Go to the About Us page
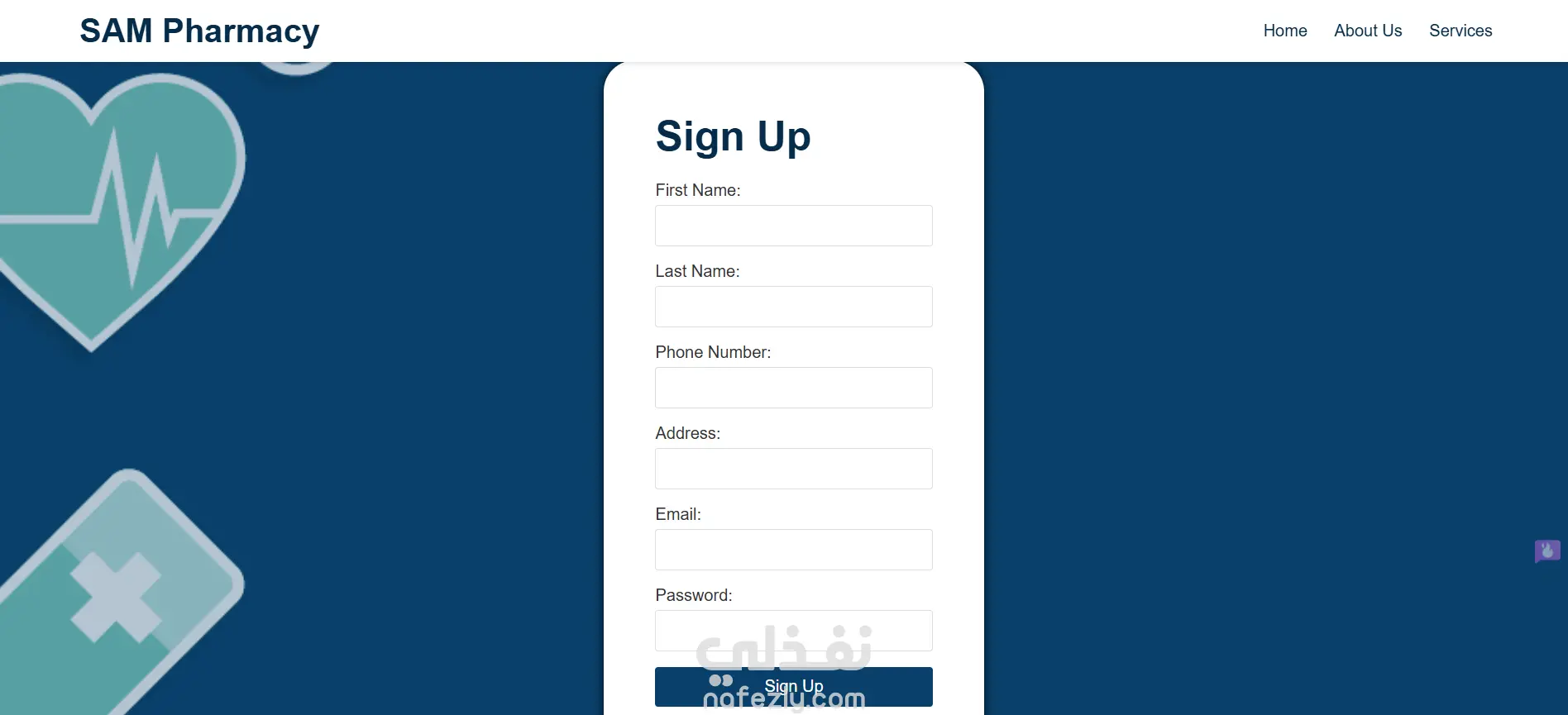 click(1368, 31)
